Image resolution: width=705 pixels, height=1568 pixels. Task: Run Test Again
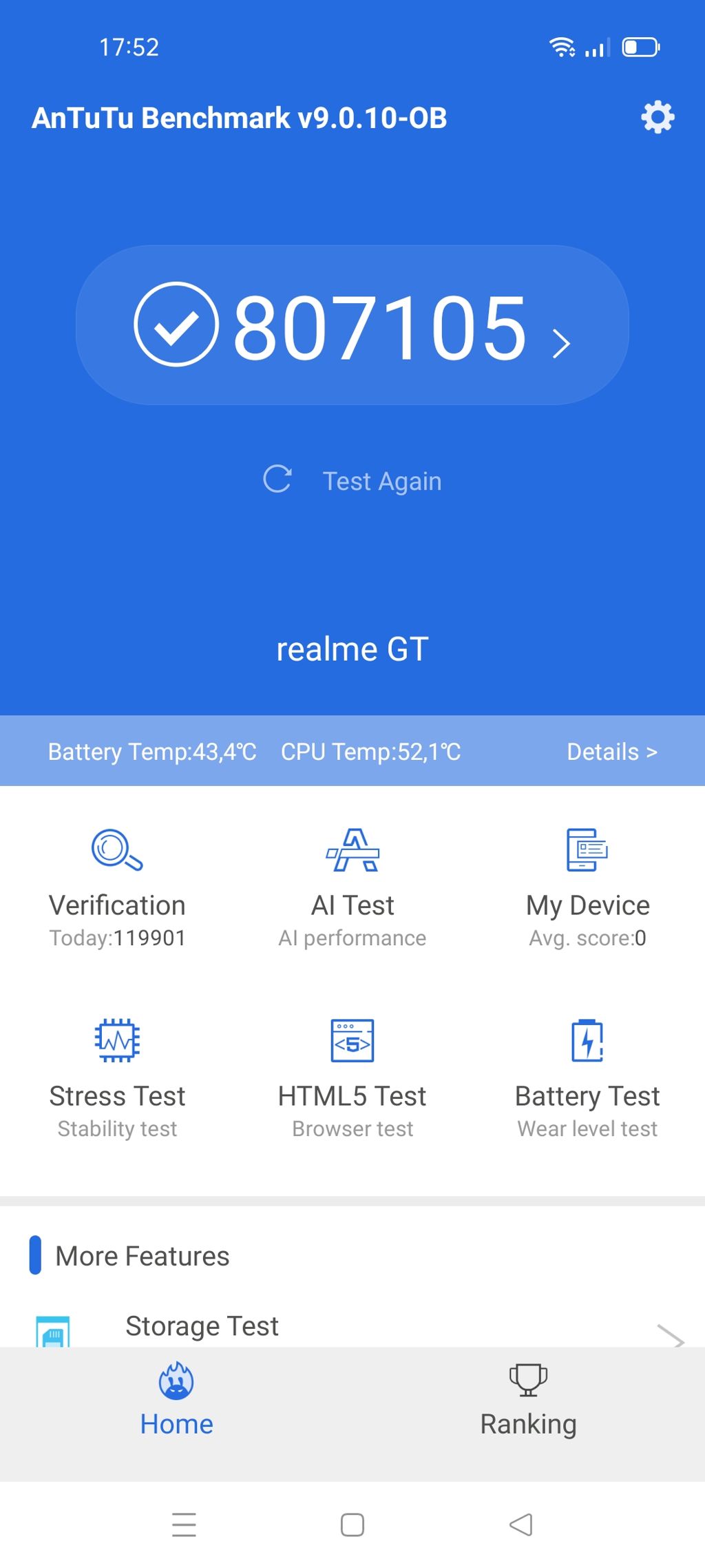pyautogui.click(x=352, y=480)
